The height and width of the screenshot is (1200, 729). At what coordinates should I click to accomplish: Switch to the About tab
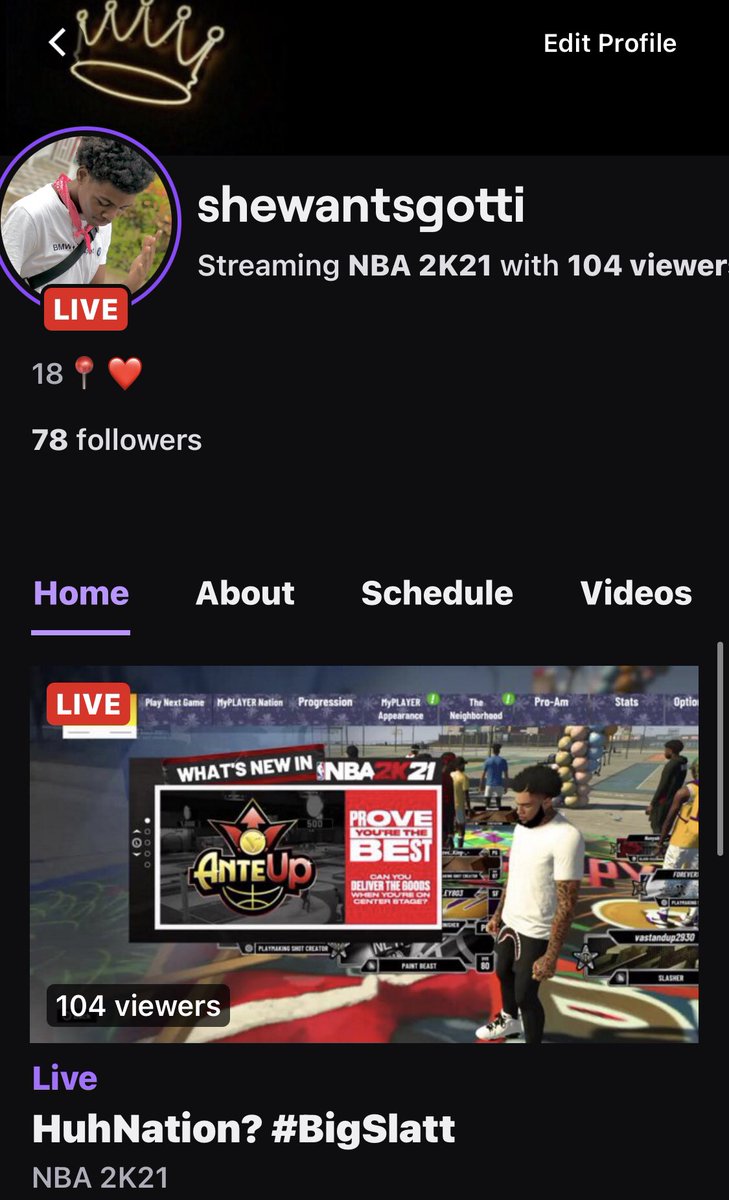[x=245, y=593]
